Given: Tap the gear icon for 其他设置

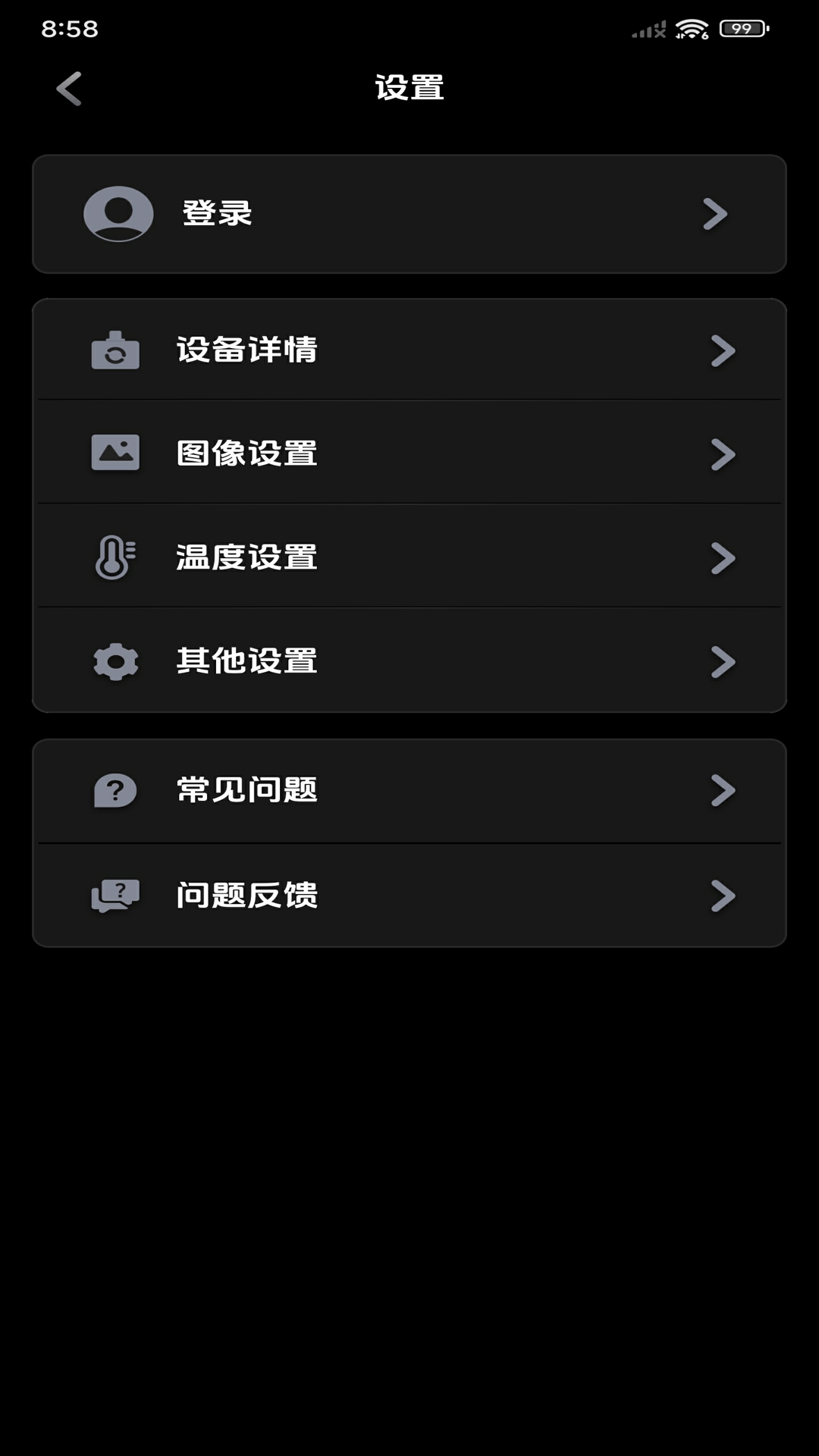Looking at the screenshot, I should (x=115, y=661).
